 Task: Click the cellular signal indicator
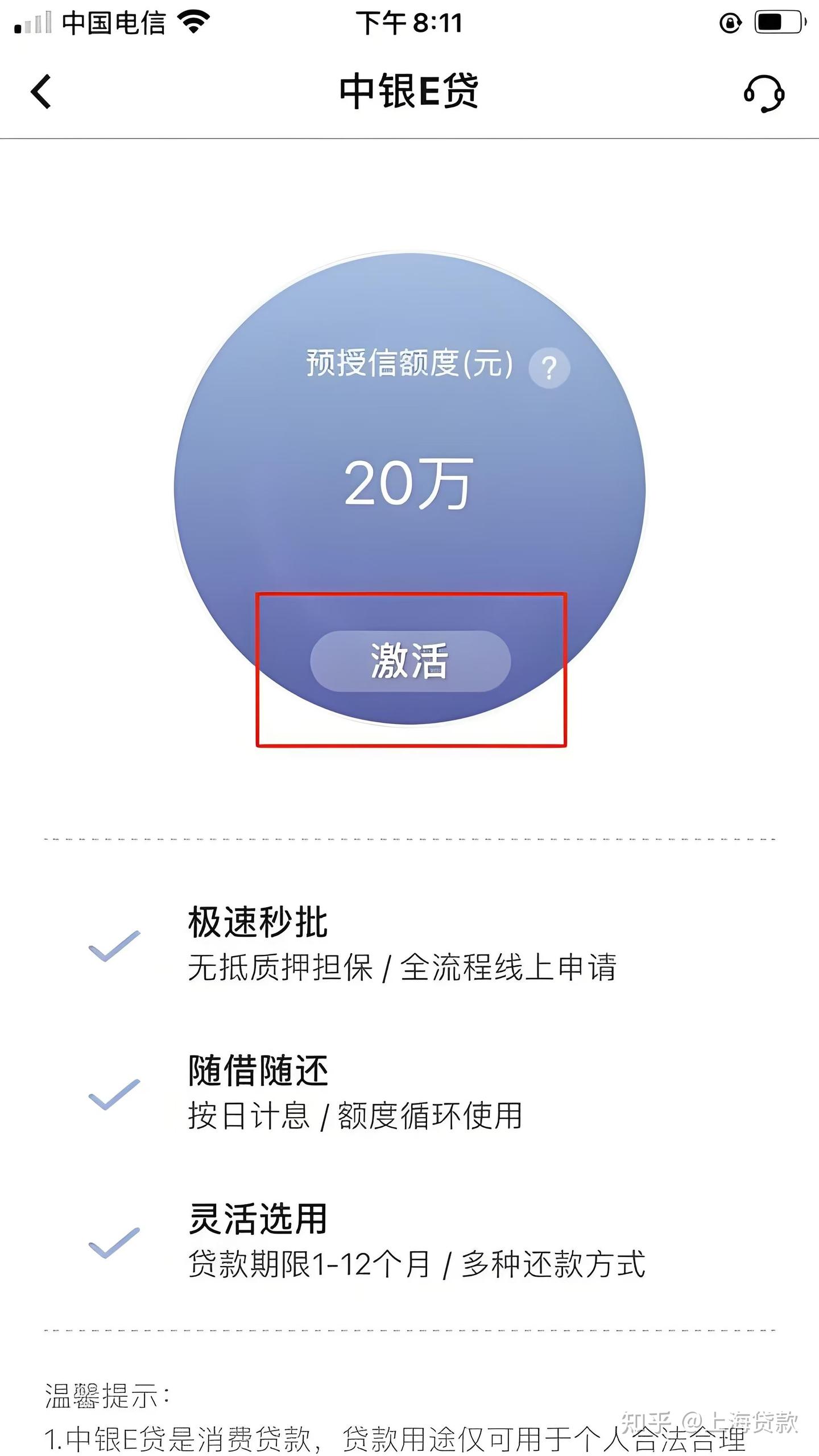click(31, 23)
